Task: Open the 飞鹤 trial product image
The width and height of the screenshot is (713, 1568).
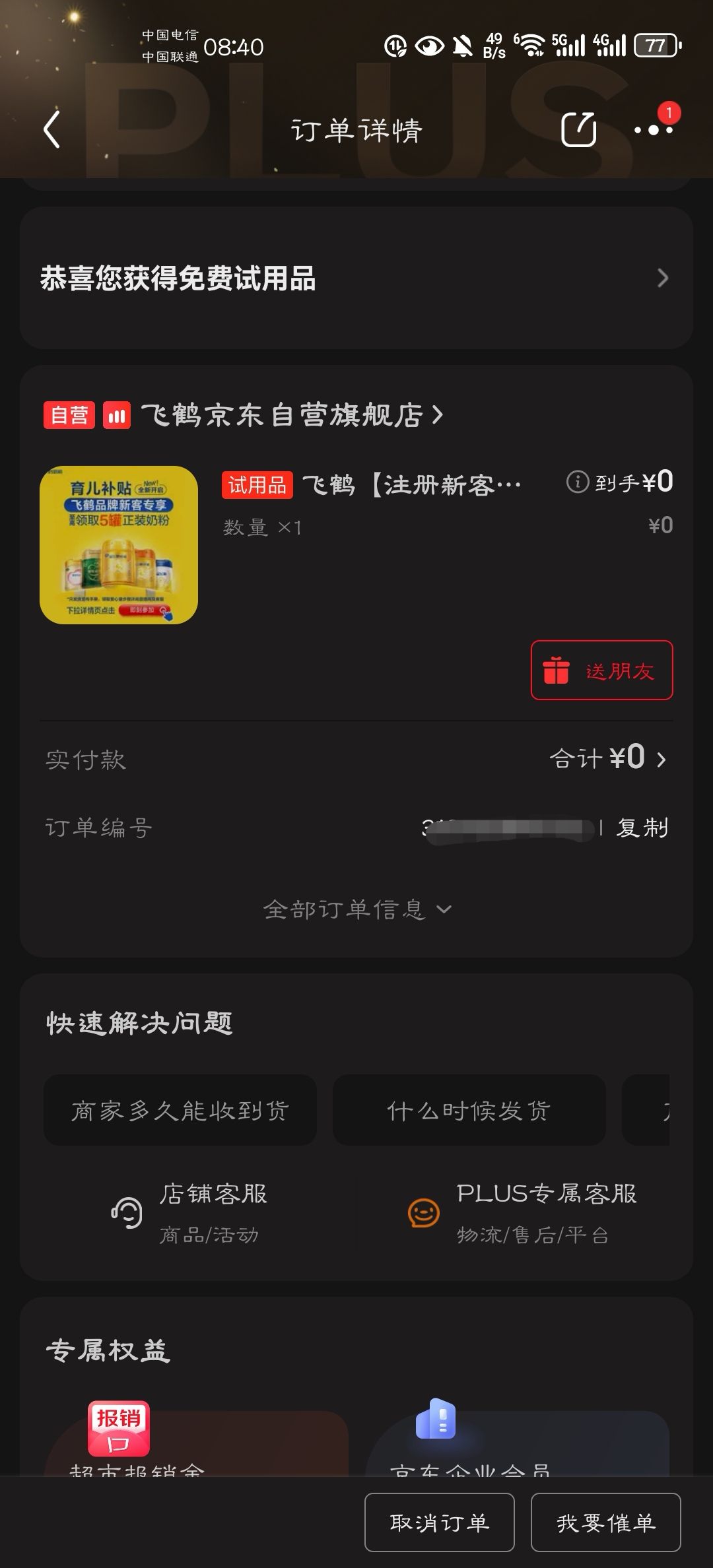Action: 119,545
